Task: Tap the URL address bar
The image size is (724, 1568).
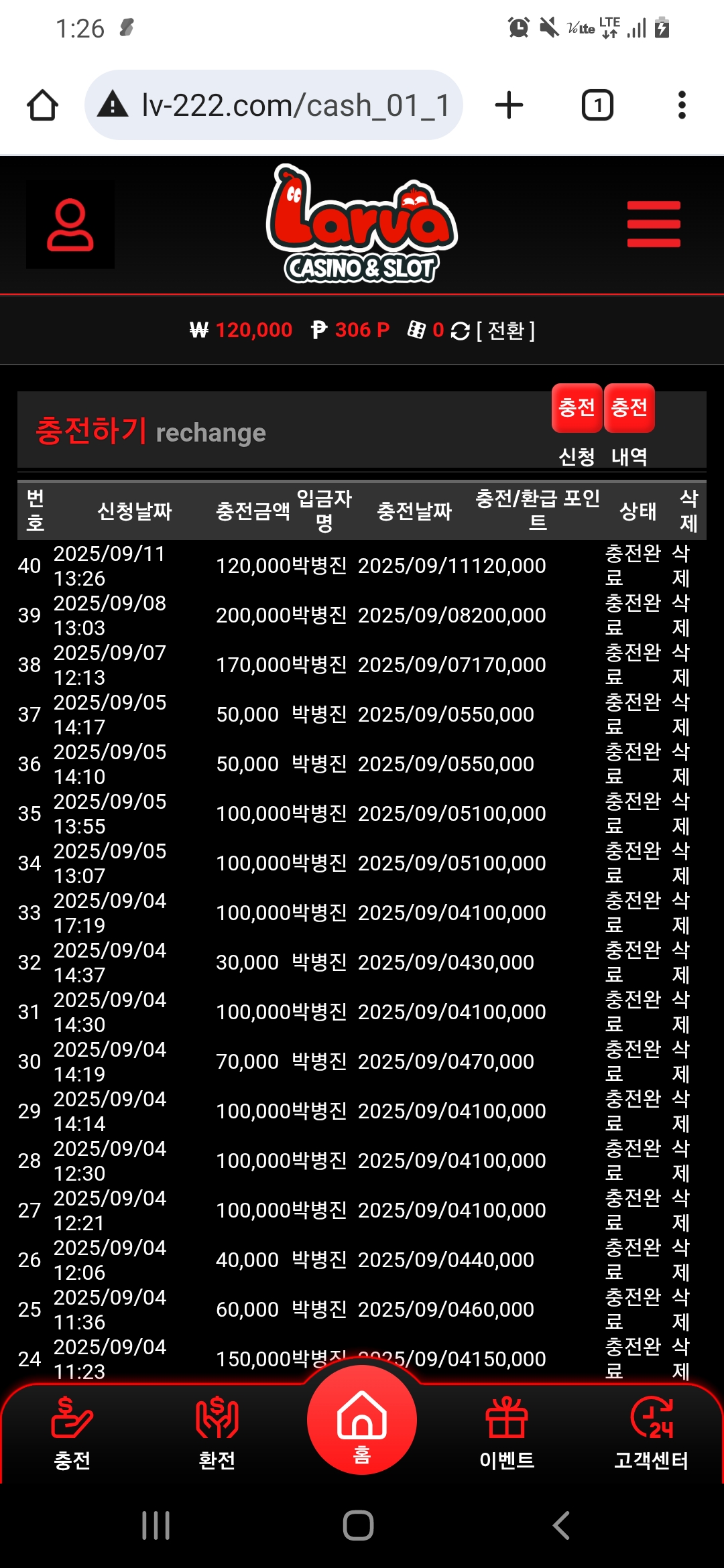Action: (x=282, y=105)
